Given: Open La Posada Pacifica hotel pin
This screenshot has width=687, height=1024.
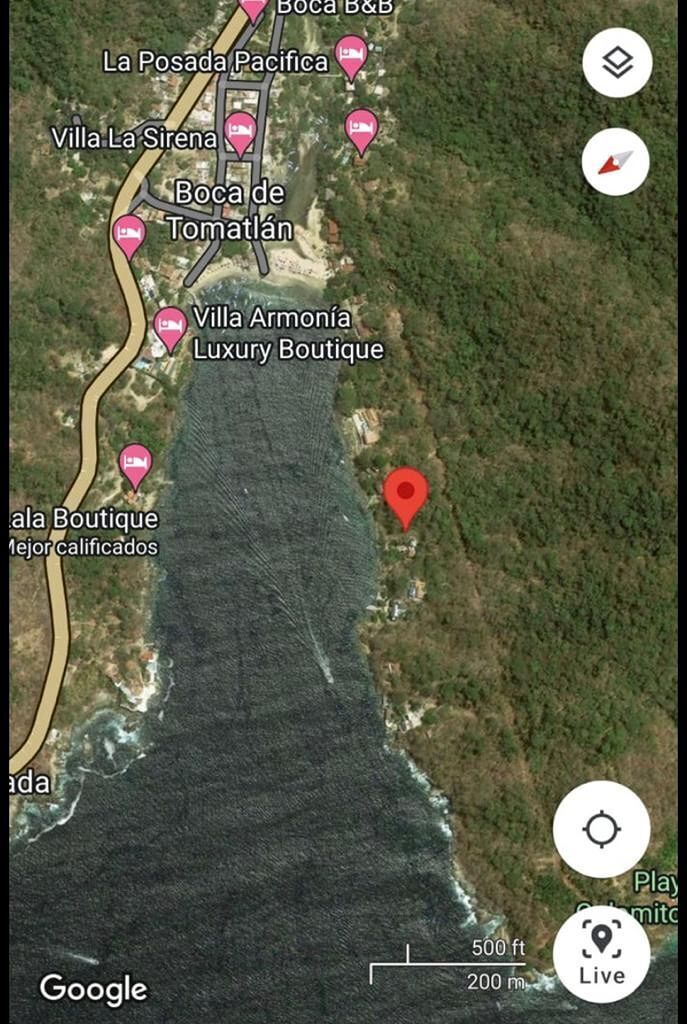Looking at the screenshot, I should click(351, 55).
